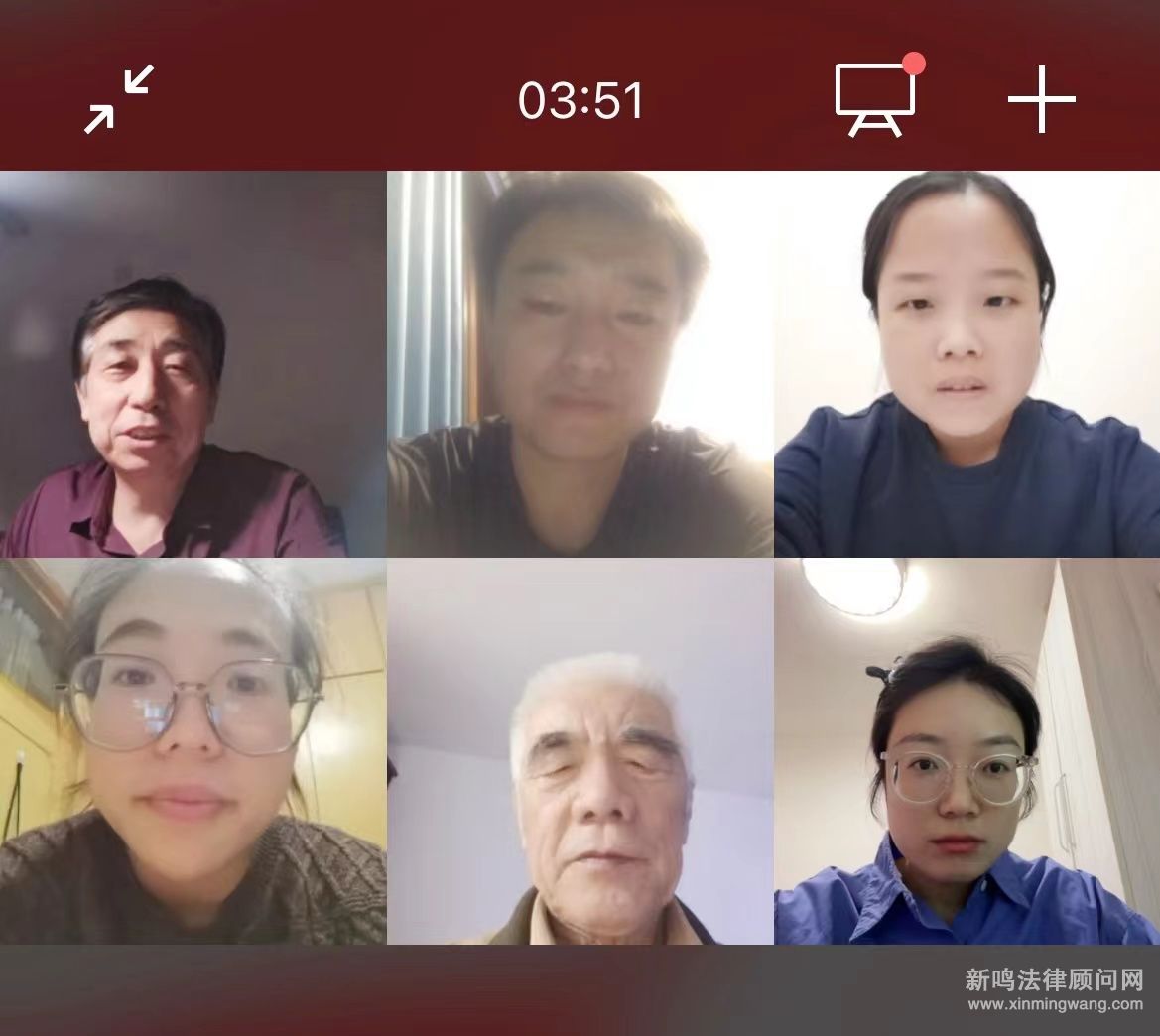Add participants with the plus icon
Screen dimensions: 1160x1036
tap(1041, 99)
